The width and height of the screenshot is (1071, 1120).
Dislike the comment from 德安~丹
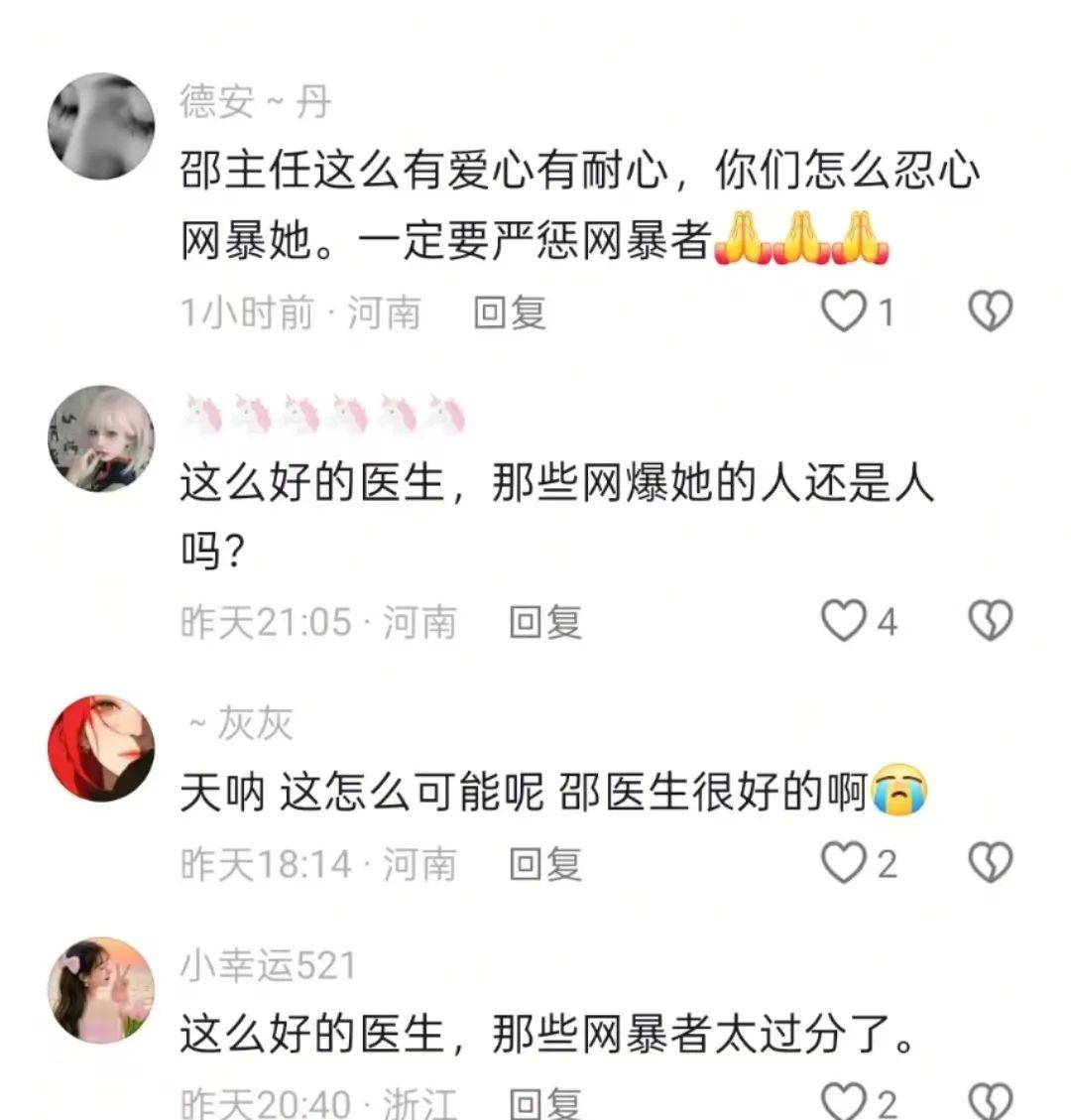tap(989, 312)
